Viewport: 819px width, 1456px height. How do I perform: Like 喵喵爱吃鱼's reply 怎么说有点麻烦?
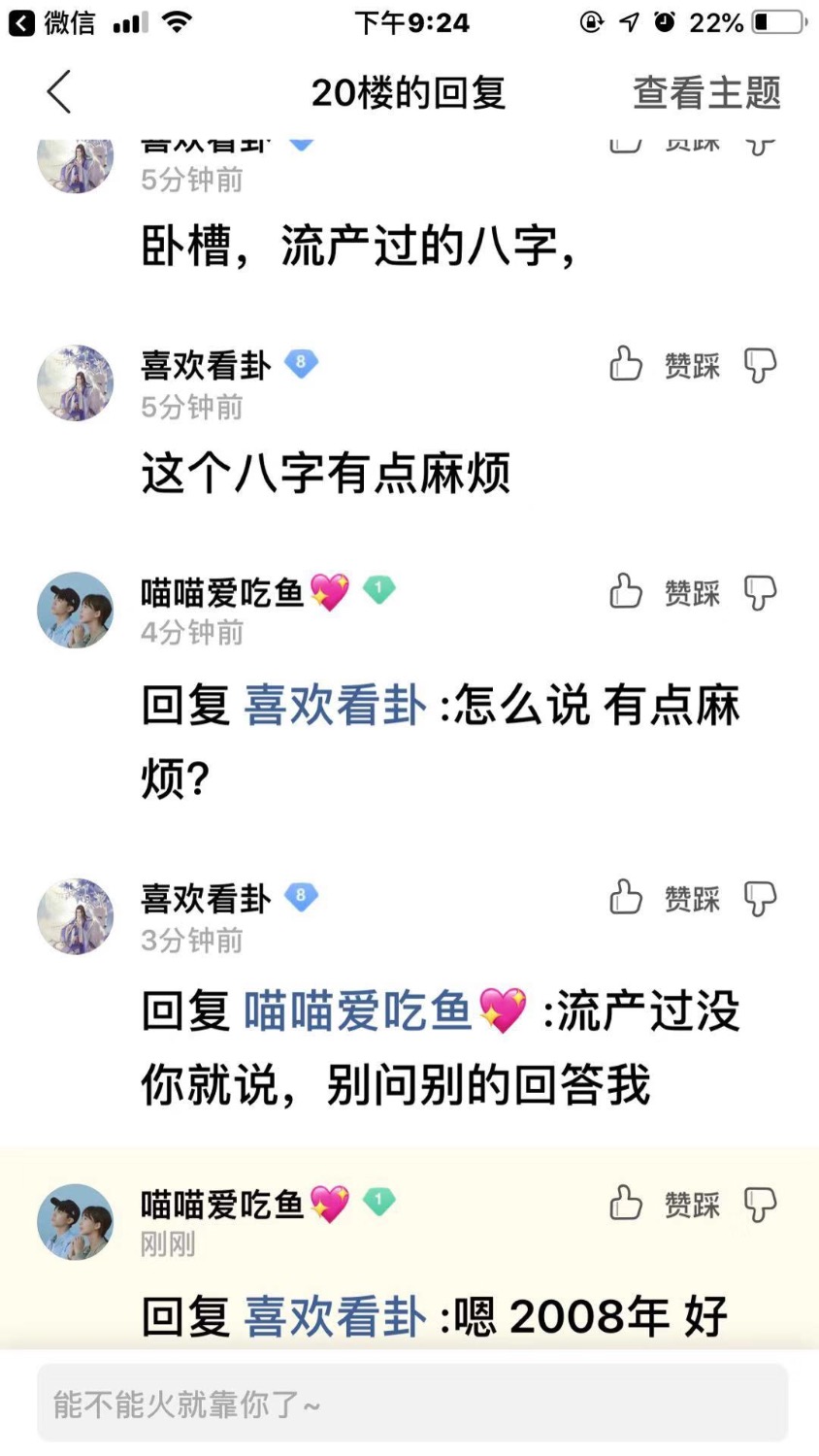(x=626, y=591)
